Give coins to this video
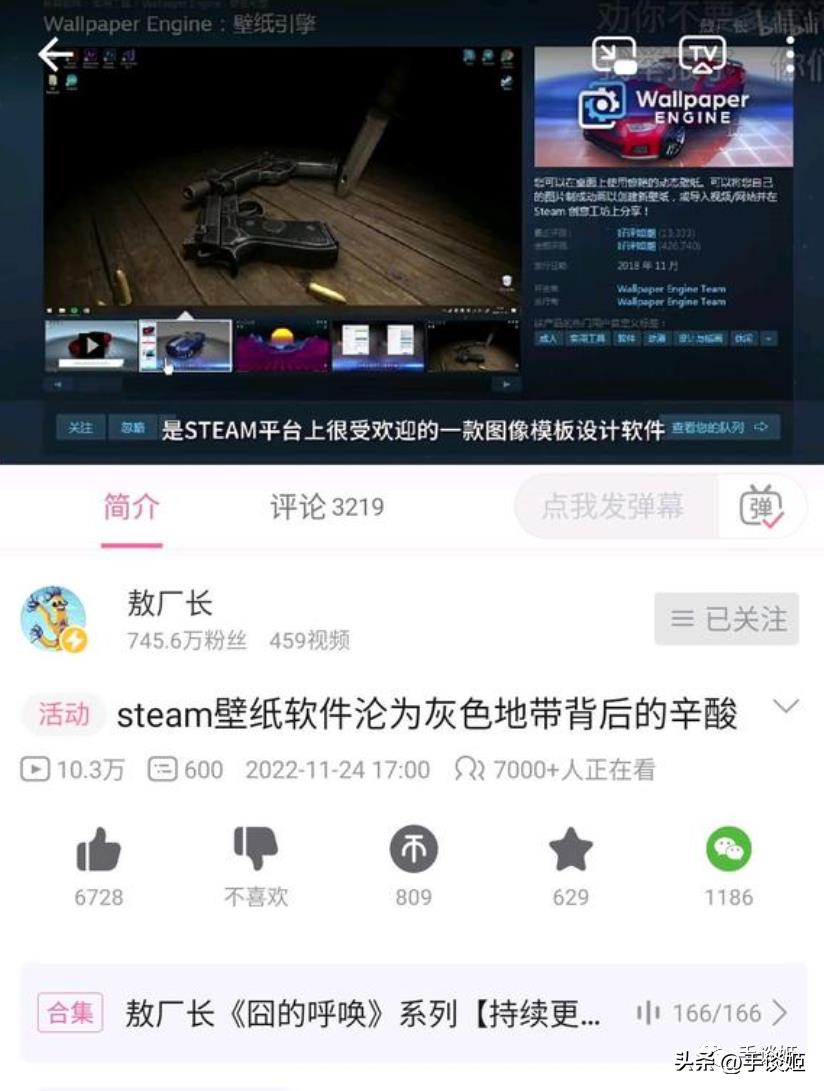 (x=413, y=851)
